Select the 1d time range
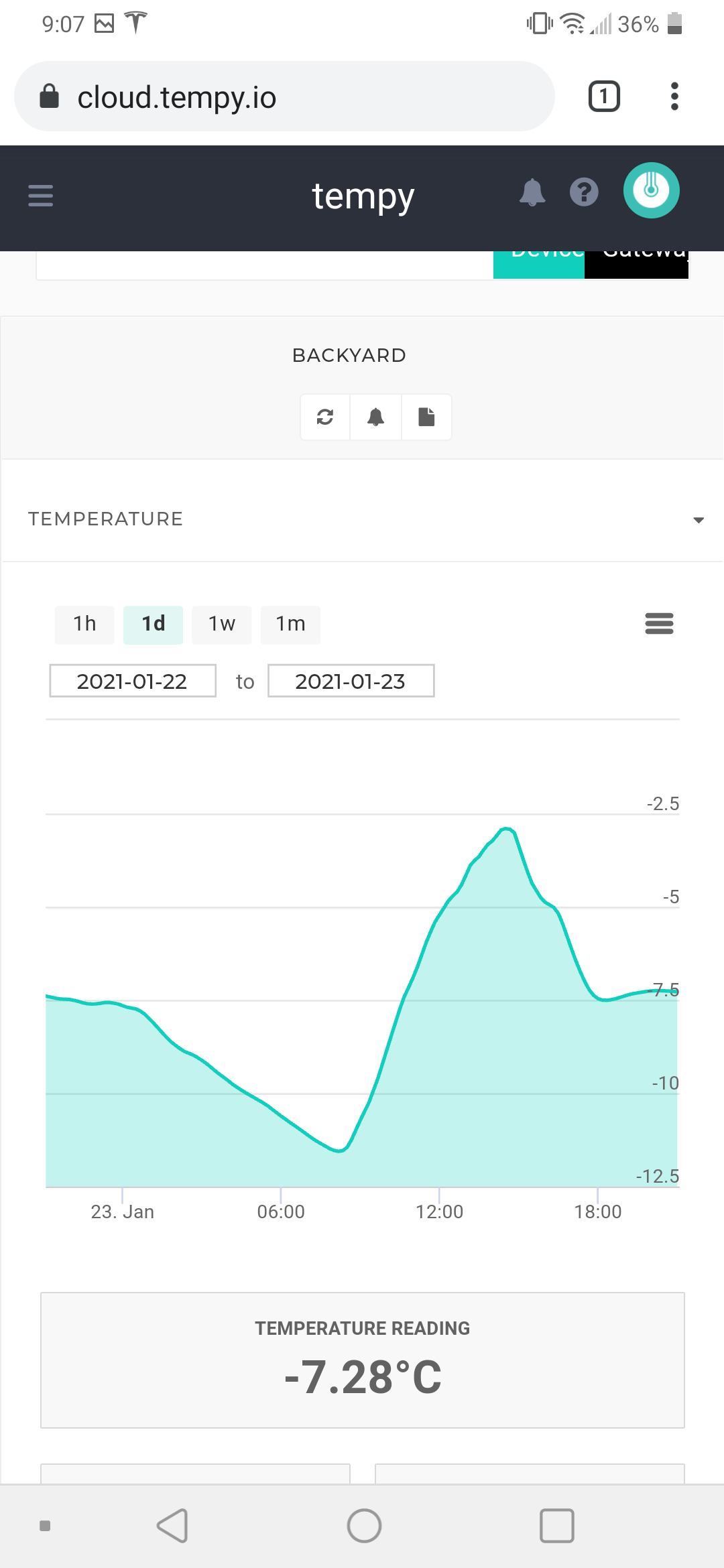Viewport: 724px width, 1568px height. click(153, 625)
